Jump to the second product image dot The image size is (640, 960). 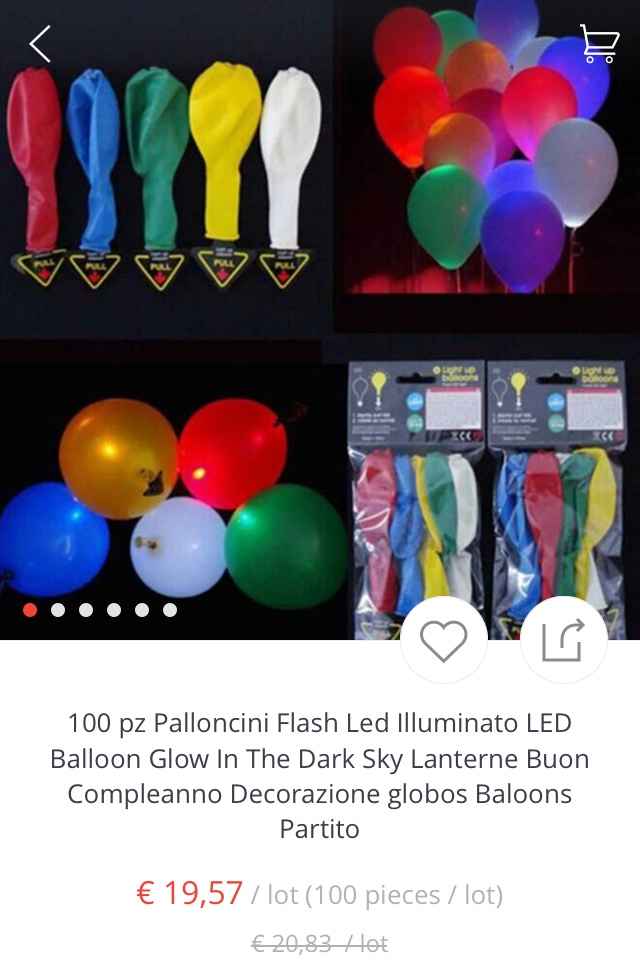tap(58, 609)
